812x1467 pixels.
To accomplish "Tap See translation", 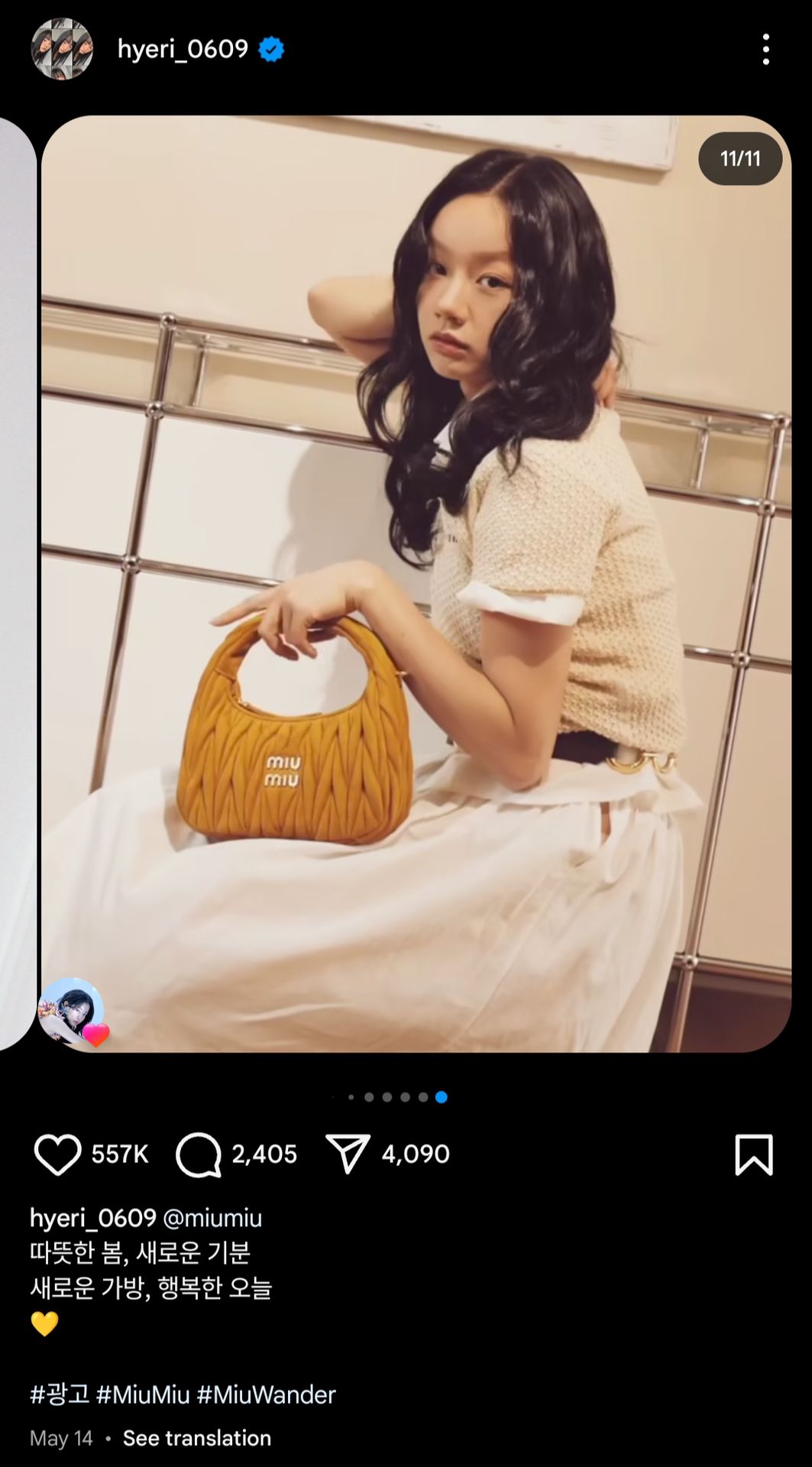I will point(197,1438).
